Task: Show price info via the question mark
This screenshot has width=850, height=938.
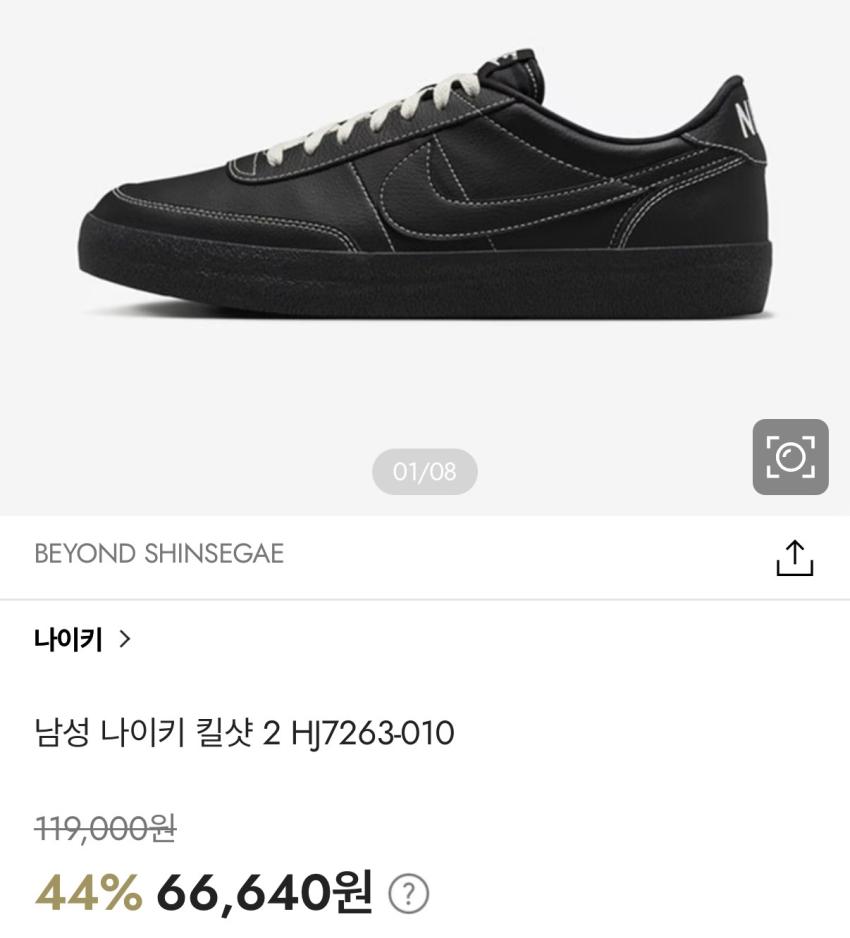Action: pos(408,893)
